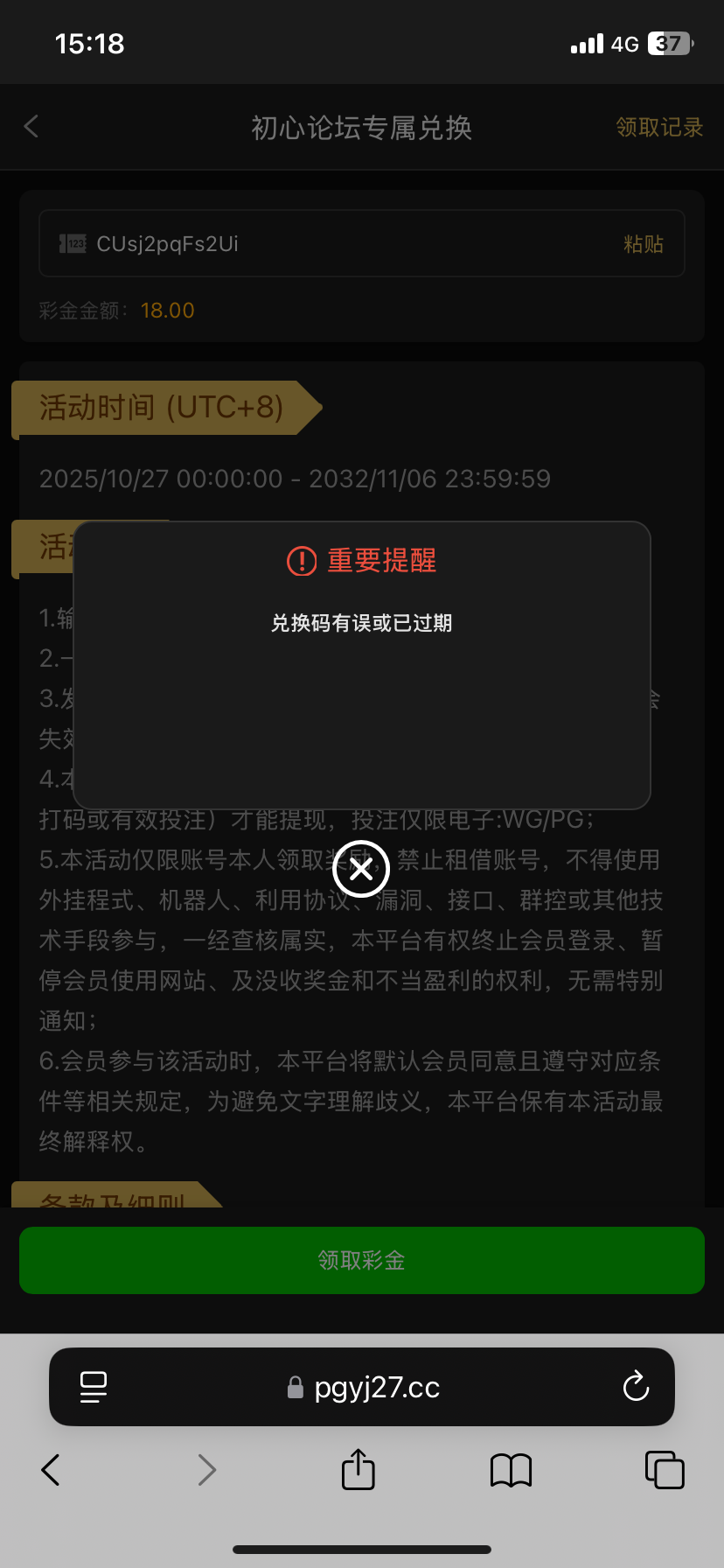
Task: Dismiss the 重要提醒 dialog with the X
Action: coord(361,869)
